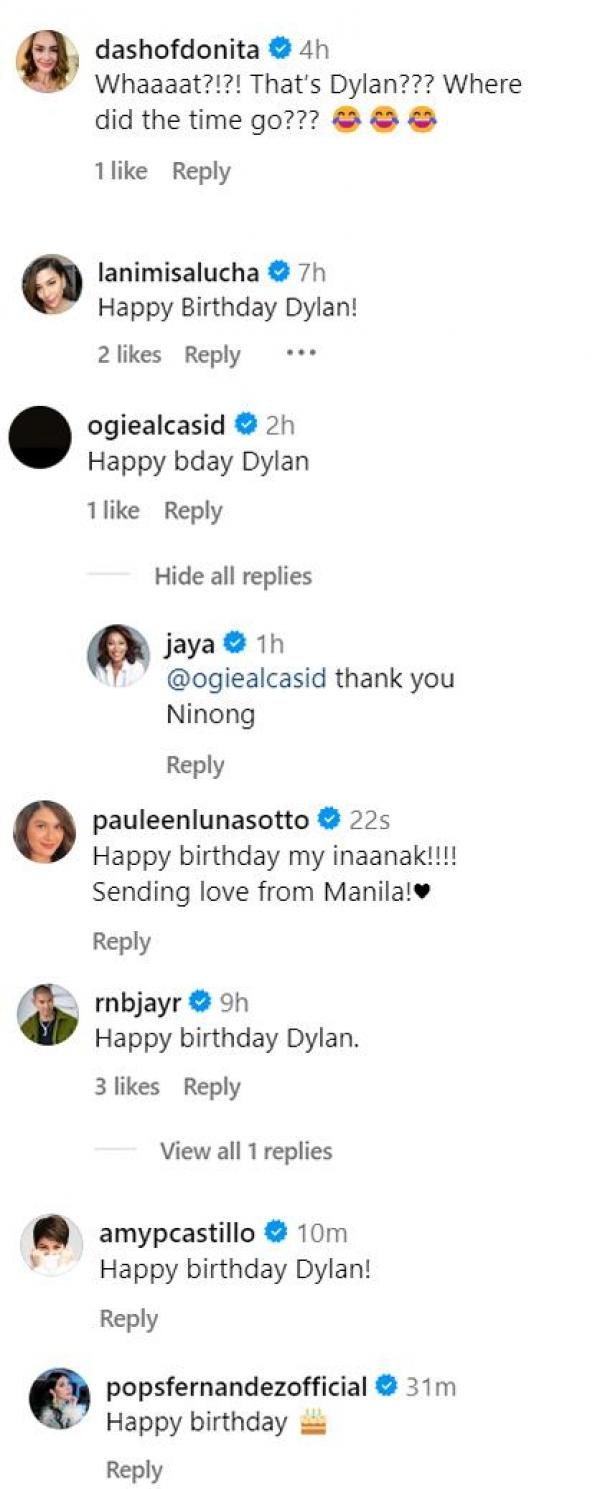600x1489 pixels.
Task: Reply to amypcastillo's comment
Action: click(128, 1319)
